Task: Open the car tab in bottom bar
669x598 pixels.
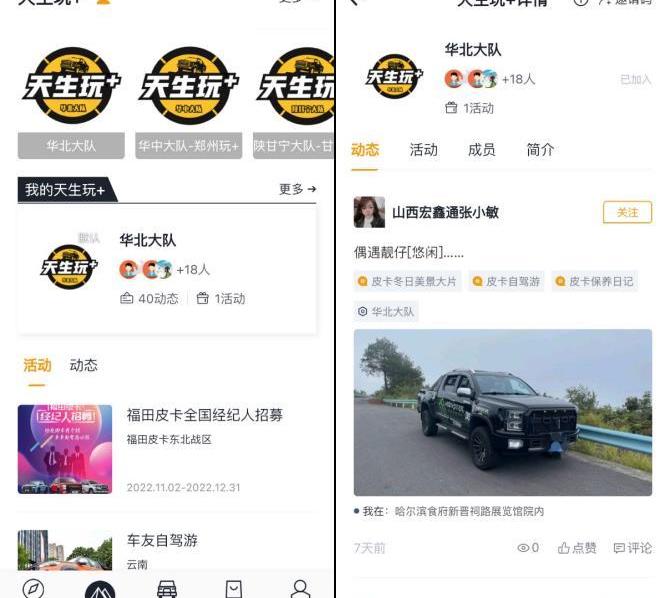Action: point(167,588)
